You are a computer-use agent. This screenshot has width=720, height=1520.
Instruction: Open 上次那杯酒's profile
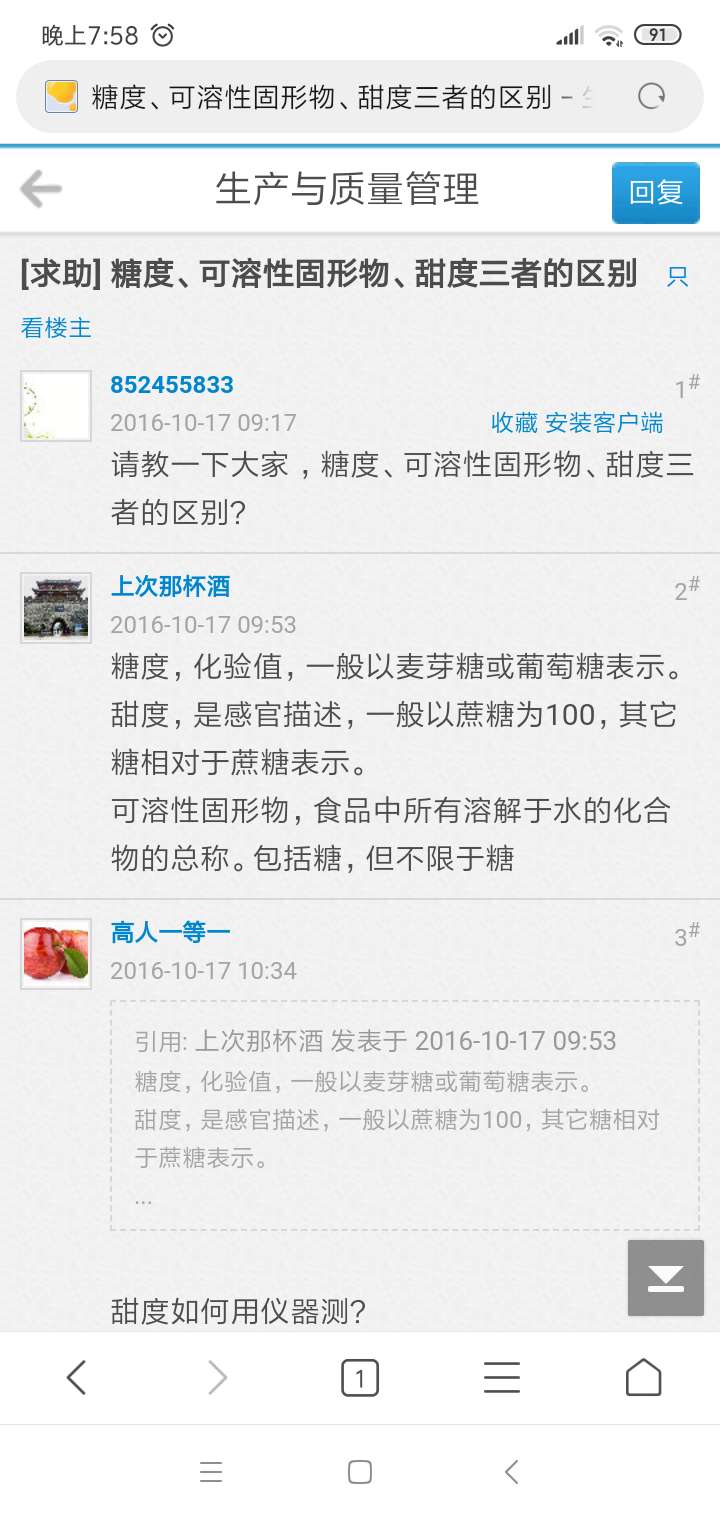point(170,586)
